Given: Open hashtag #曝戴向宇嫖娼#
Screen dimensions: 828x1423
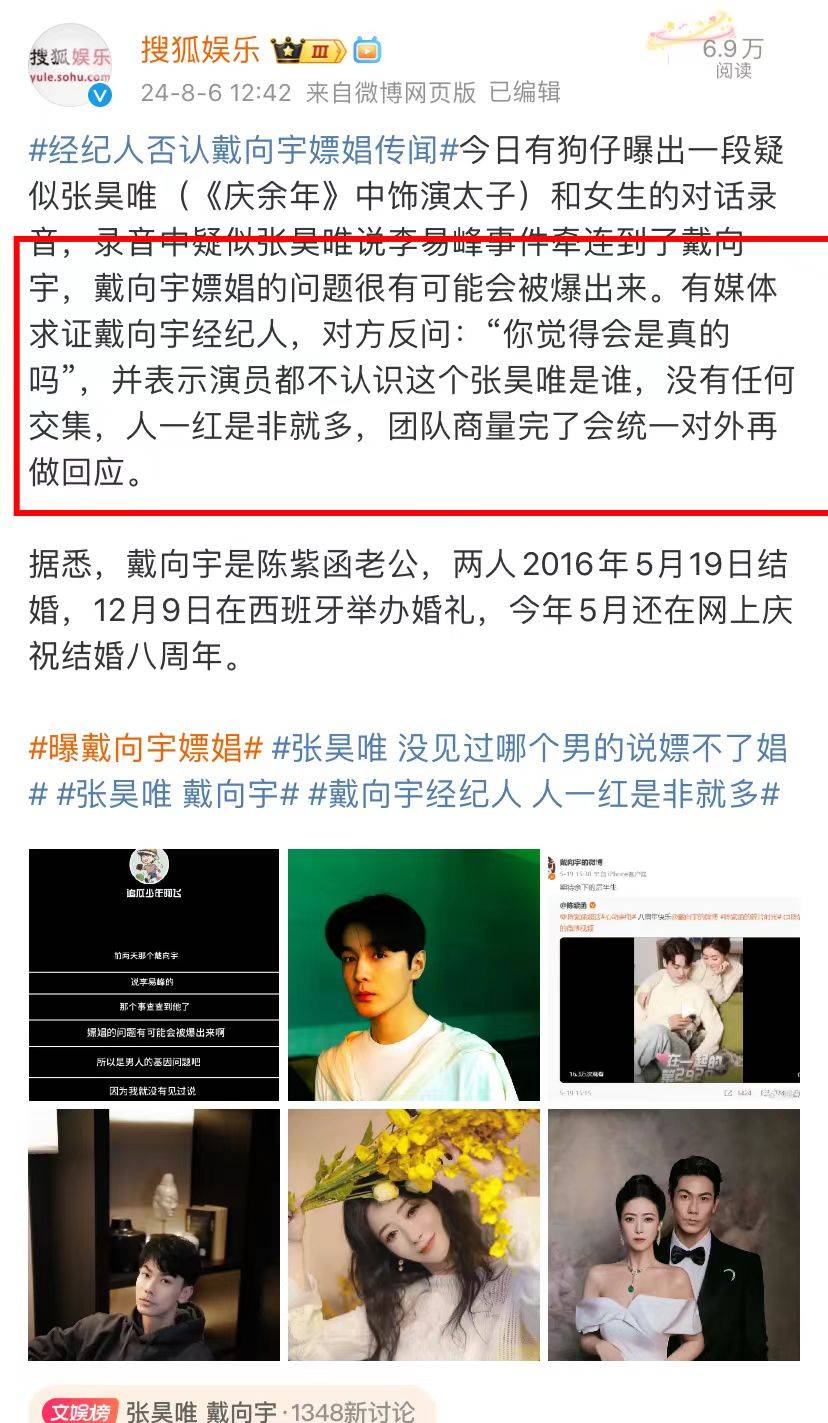Looking at the screenshot, I should (x=146, y=747).
